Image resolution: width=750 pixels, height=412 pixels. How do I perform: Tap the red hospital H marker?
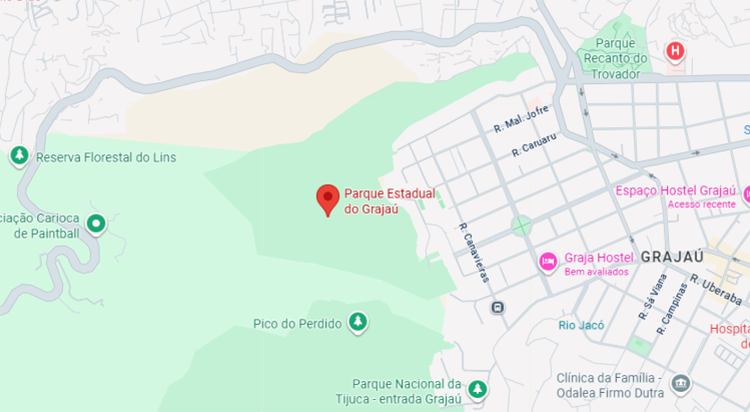[x=676, y=50]
